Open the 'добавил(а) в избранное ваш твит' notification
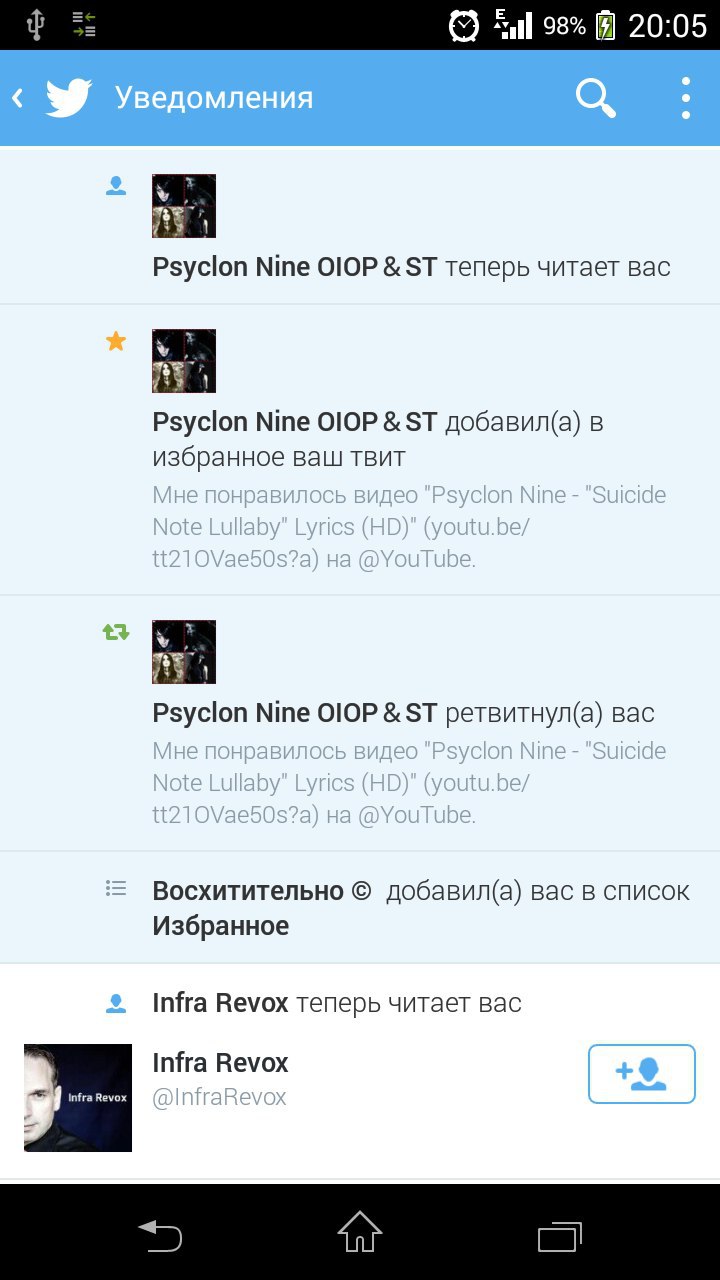 (410, 440)
